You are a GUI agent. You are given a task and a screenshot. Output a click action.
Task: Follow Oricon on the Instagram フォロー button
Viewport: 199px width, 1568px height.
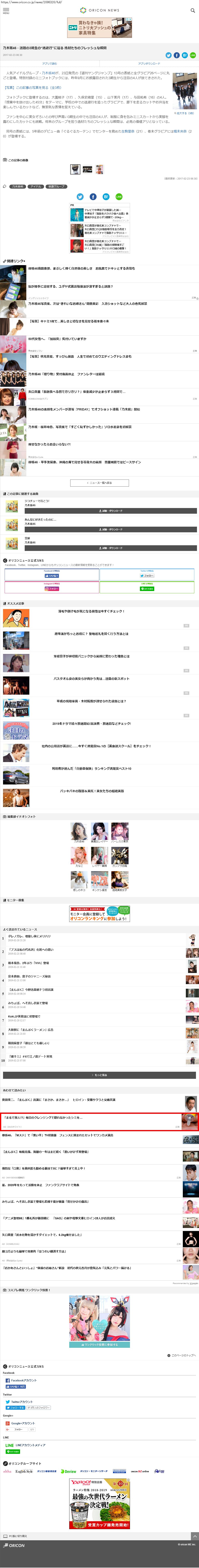[52, 589]
